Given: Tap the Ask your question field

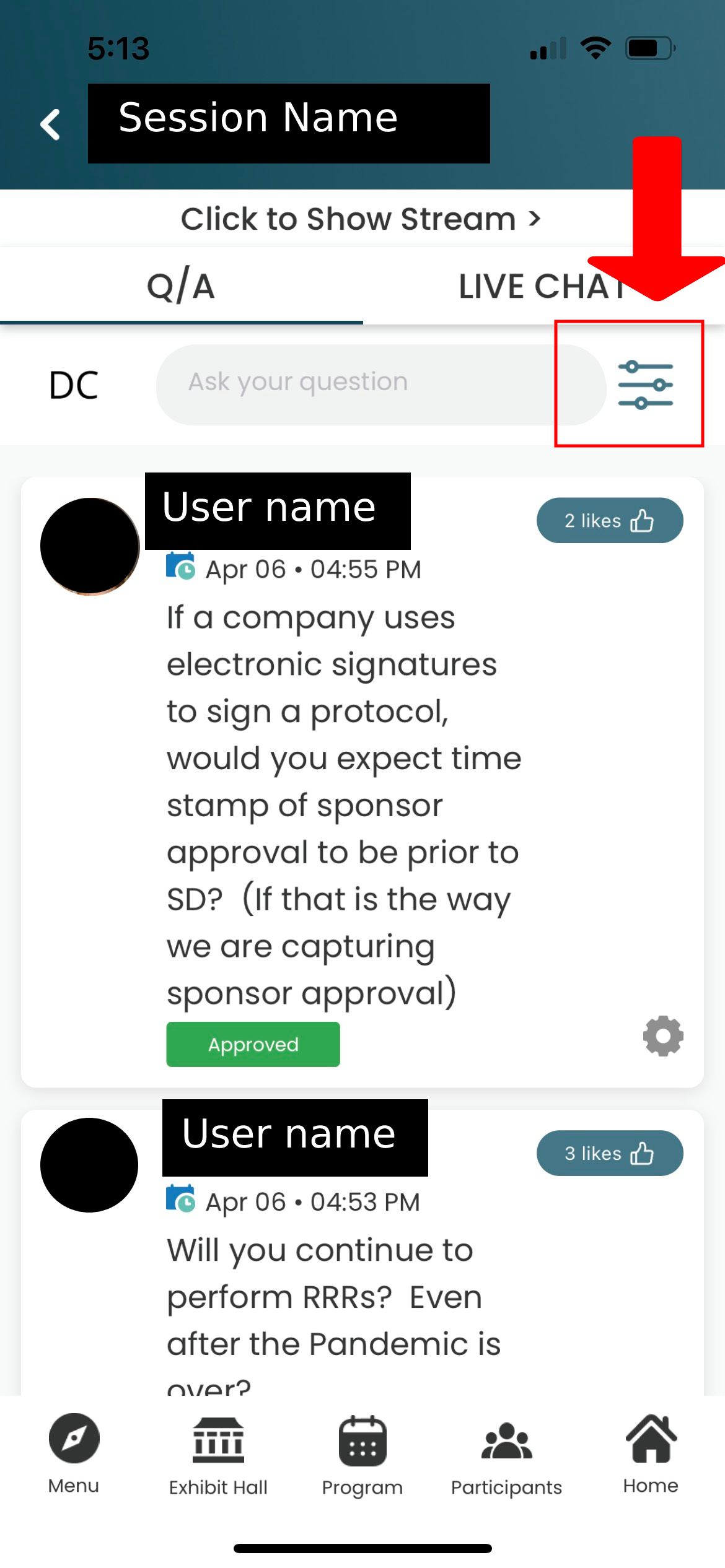Looking at the screenshot, I should (380, 385).
